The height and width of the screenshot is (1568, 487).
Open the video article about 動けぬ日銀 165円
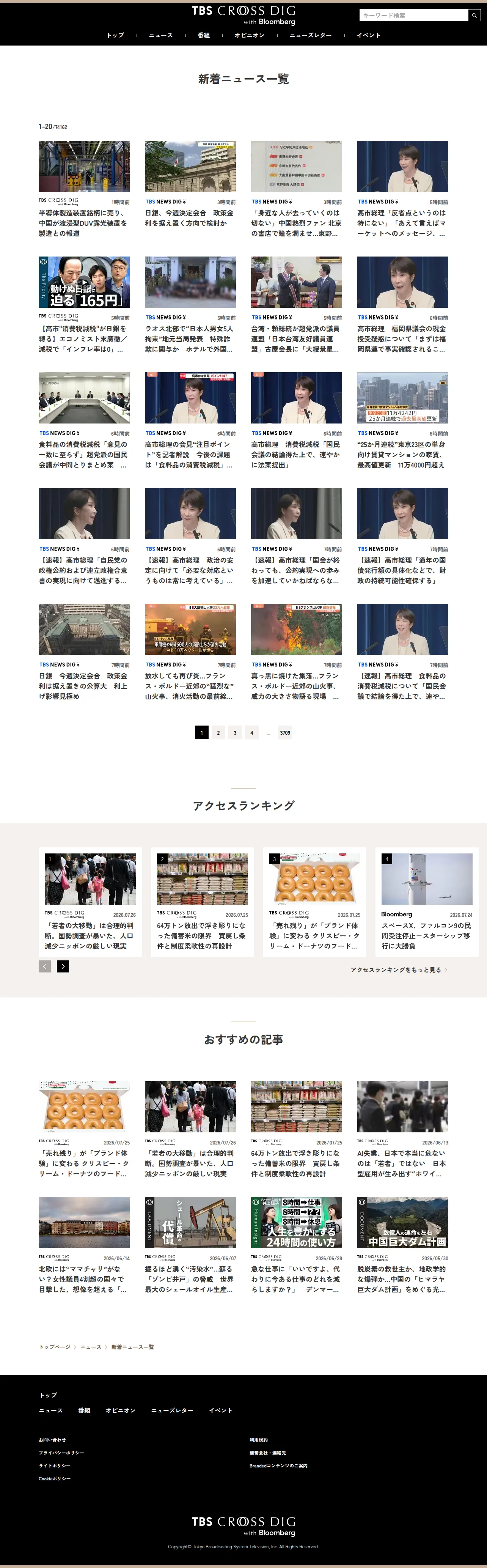(x=84, y=305)
